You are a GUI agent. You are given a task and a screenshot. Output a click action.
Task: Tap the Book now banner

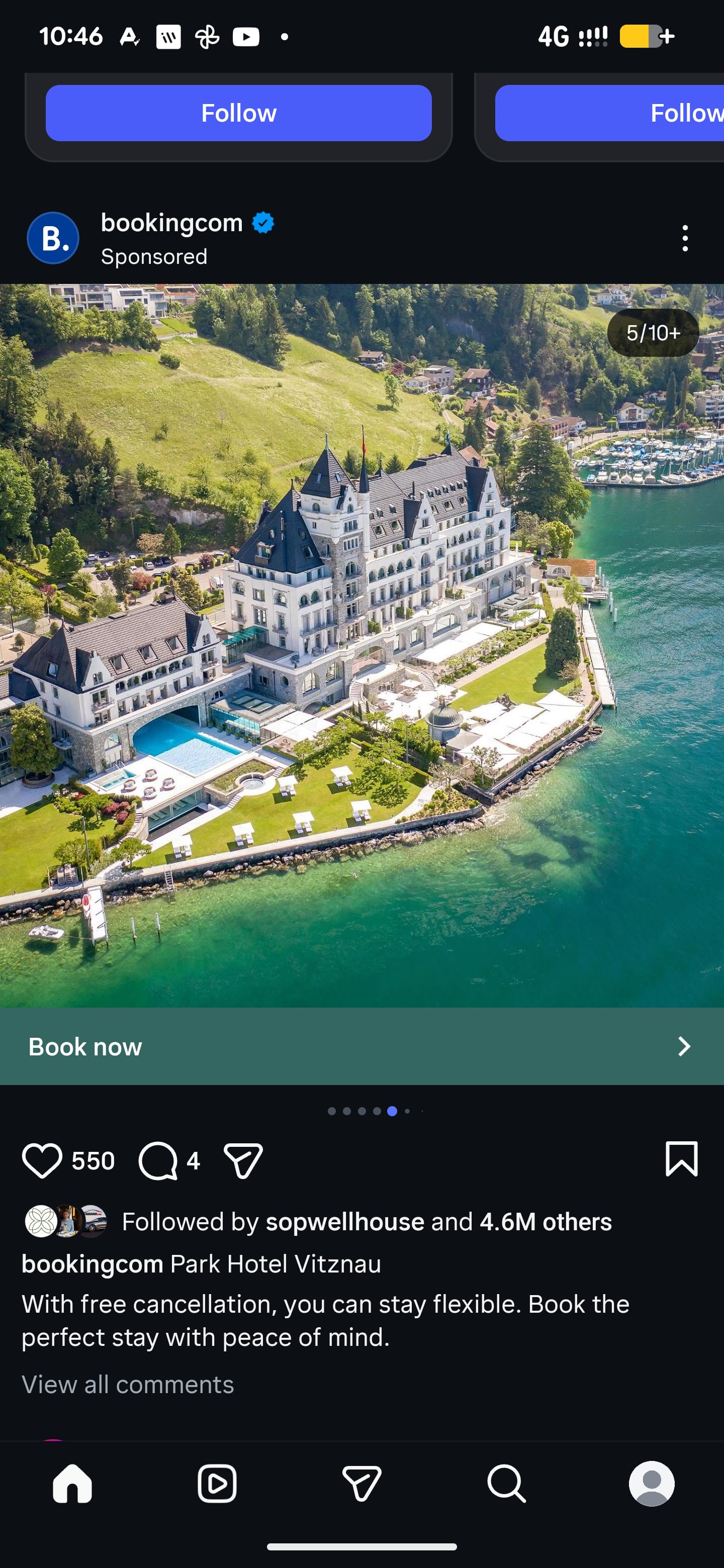click(361, 1046)
